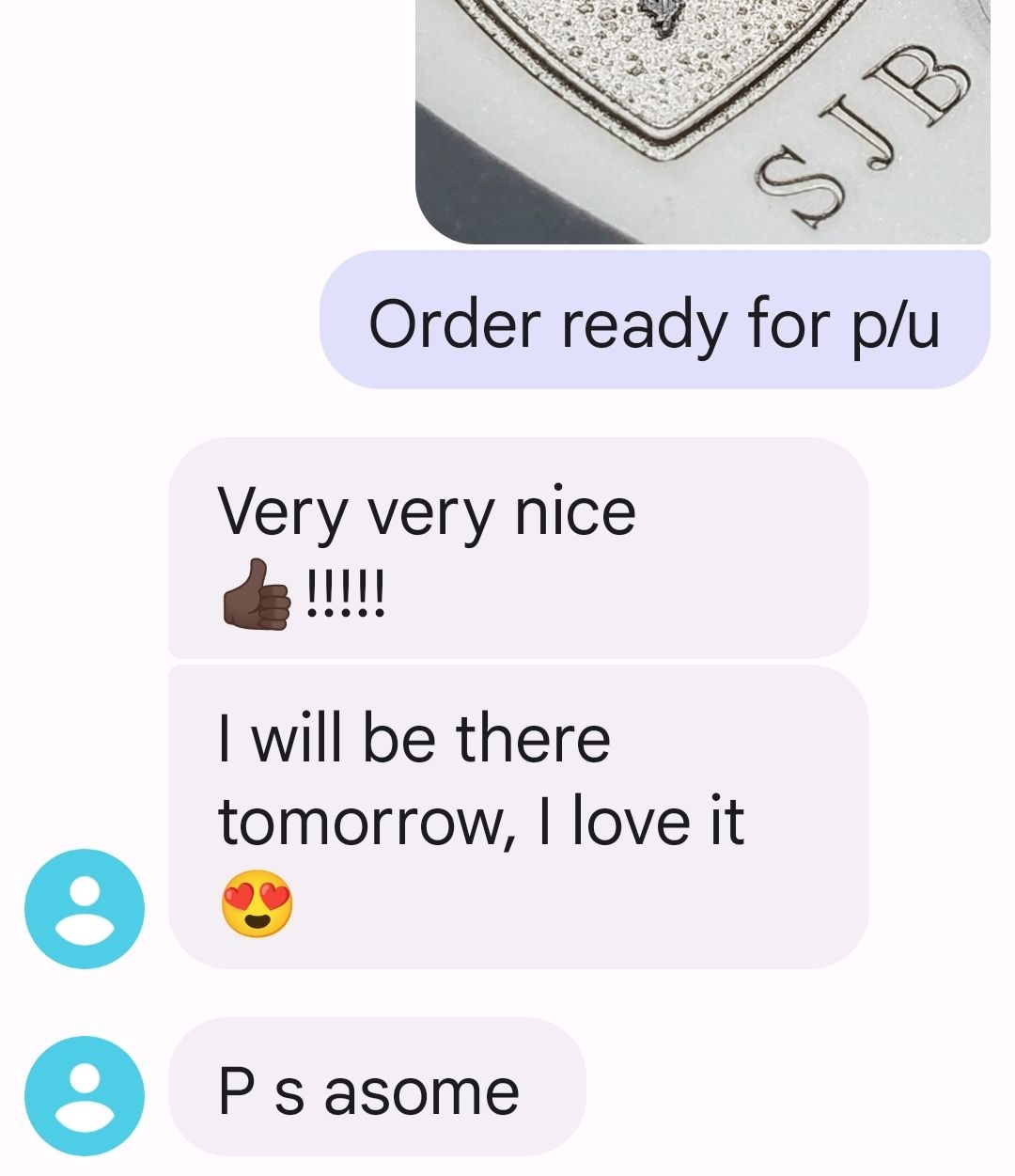Screen dimensions: 1015x1176
Task: Tap "Order ready for p/u" message for details
Action: pyautogui.click(x=654, y=321)
